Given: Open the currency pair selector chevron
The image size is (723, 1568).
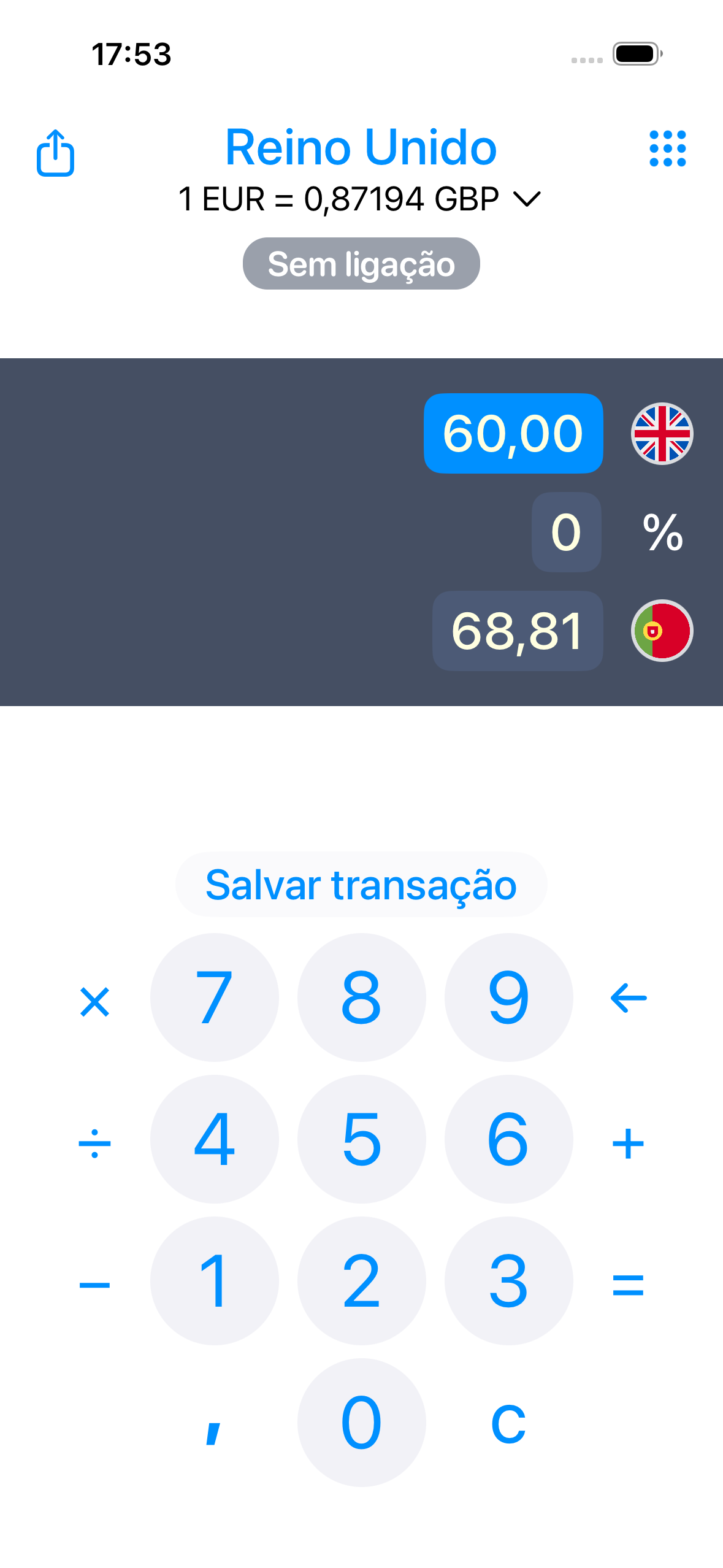Looking at the screenshot, I should (526, 199).
